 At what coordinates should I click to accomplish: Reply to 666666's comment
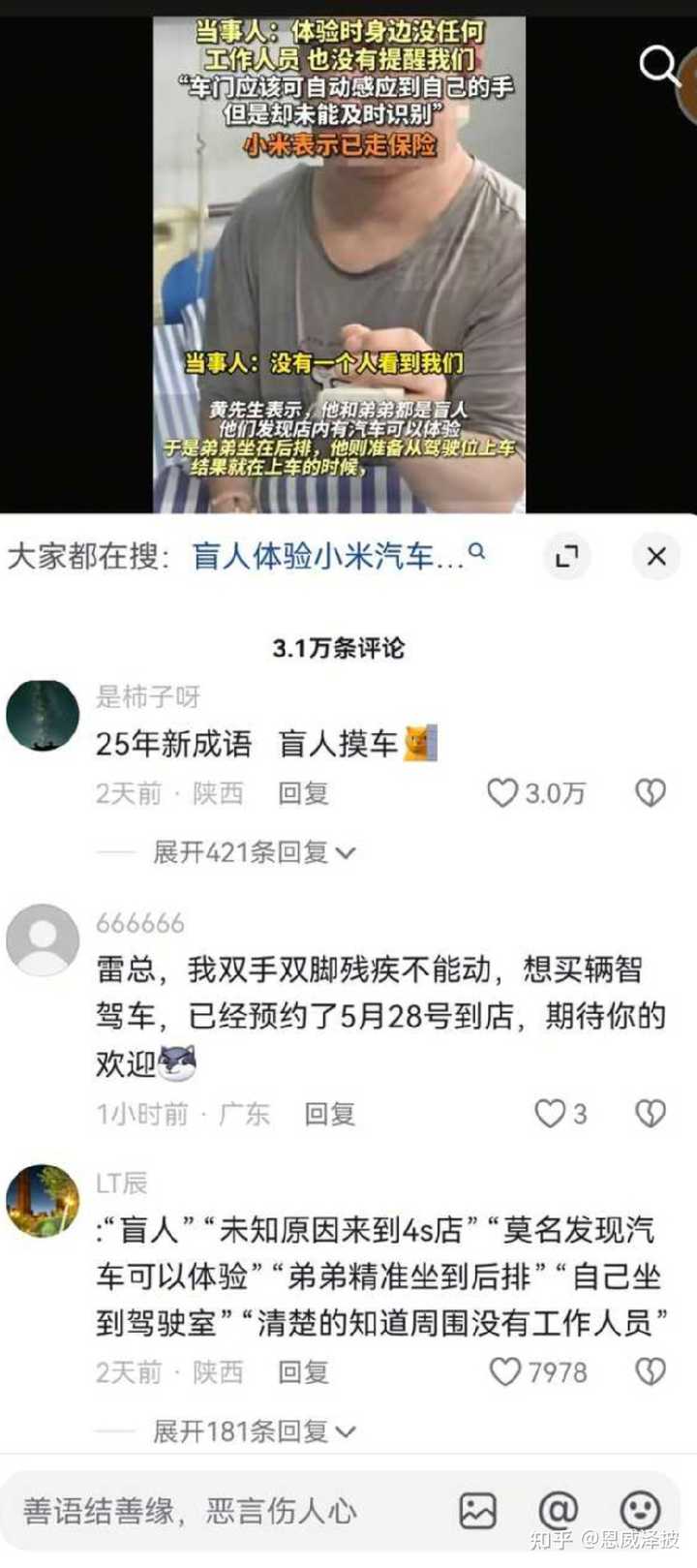(329, 1114)
